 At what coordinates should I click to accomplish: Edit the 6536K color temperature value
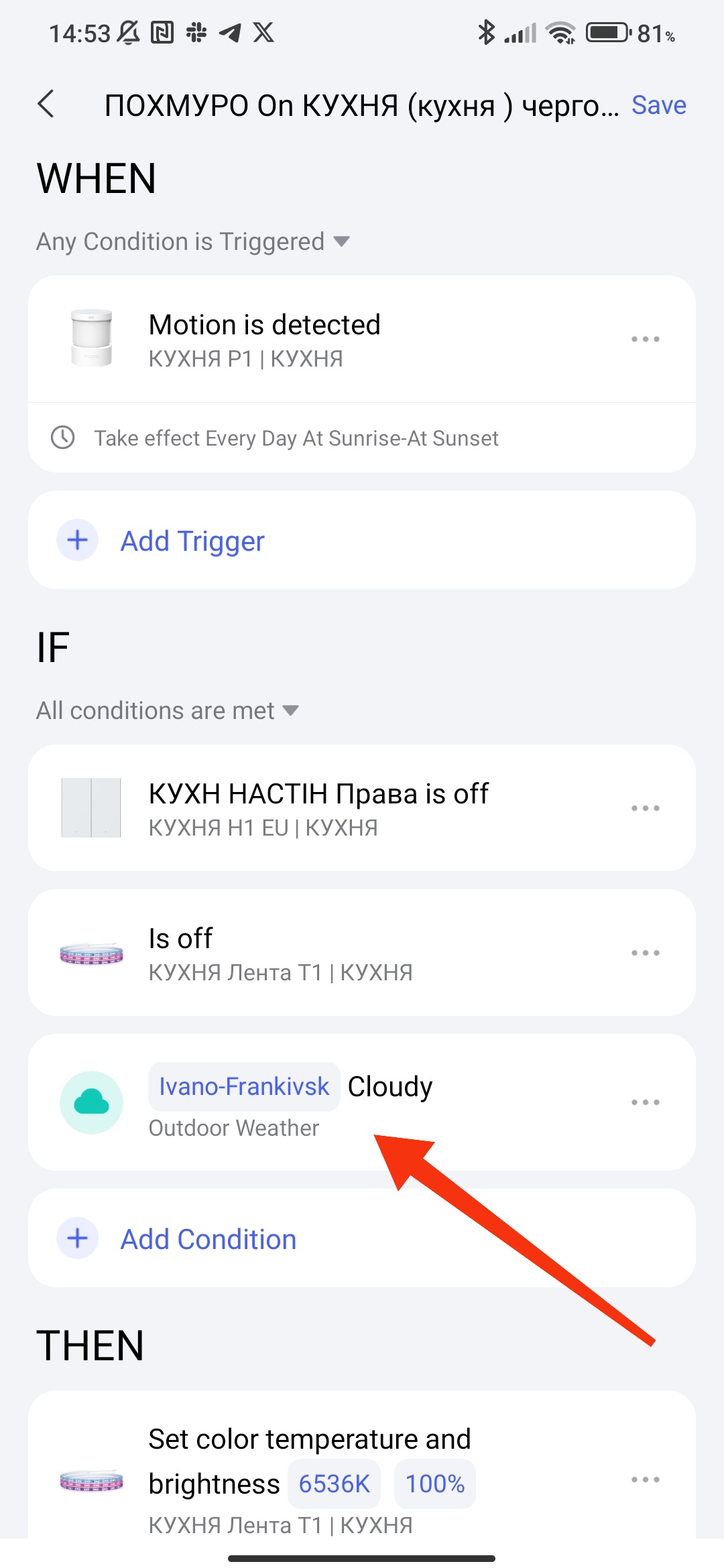(x=334, y=1484)
